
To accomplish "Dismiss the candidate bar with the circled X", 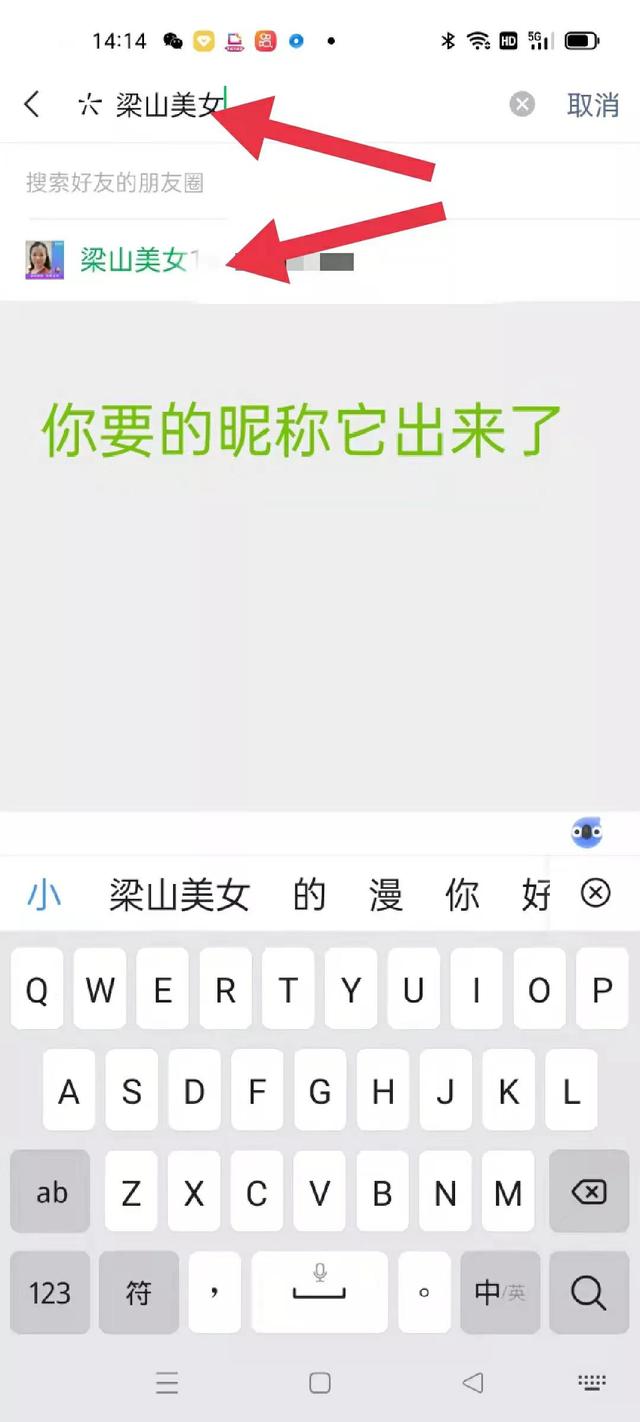I will pyautogui.click(x=596, y=892).
